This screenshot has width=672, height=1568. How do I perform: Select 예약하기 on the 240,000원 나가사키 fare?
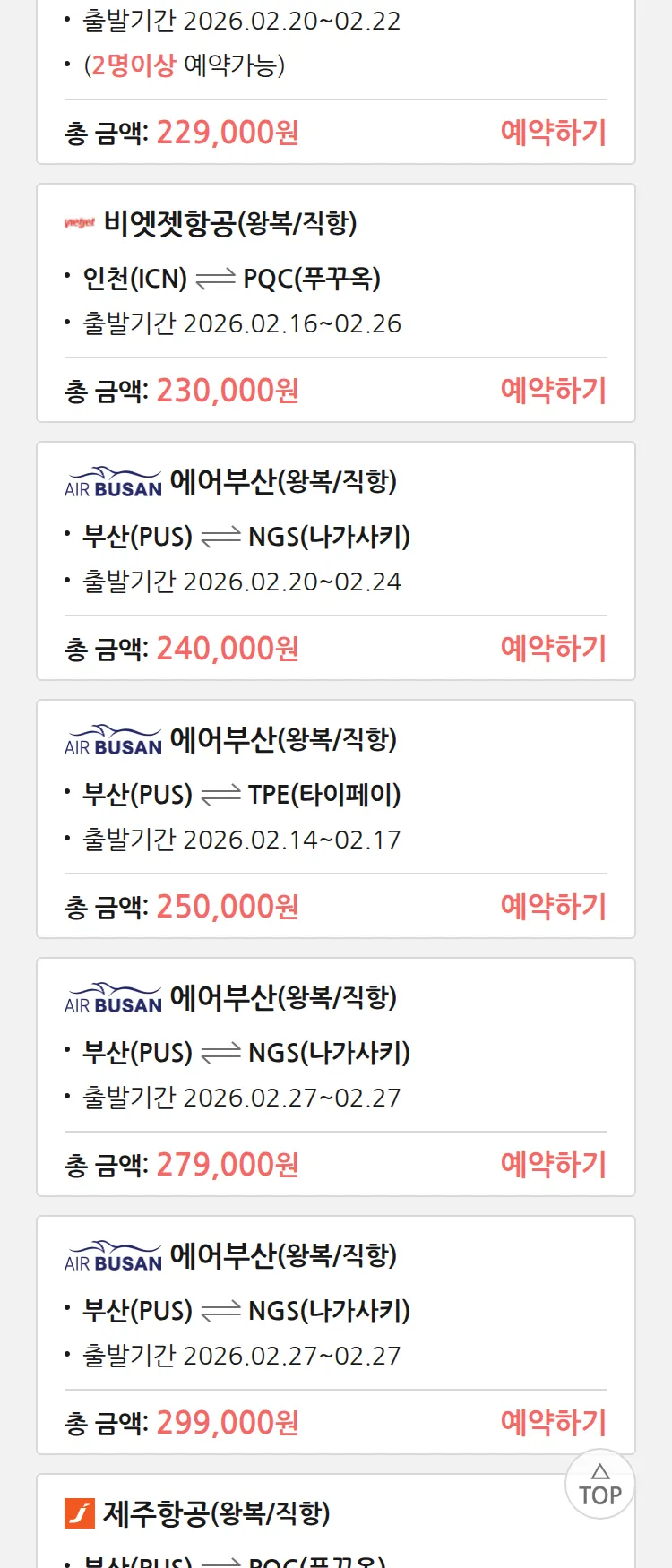pos(553,649)
